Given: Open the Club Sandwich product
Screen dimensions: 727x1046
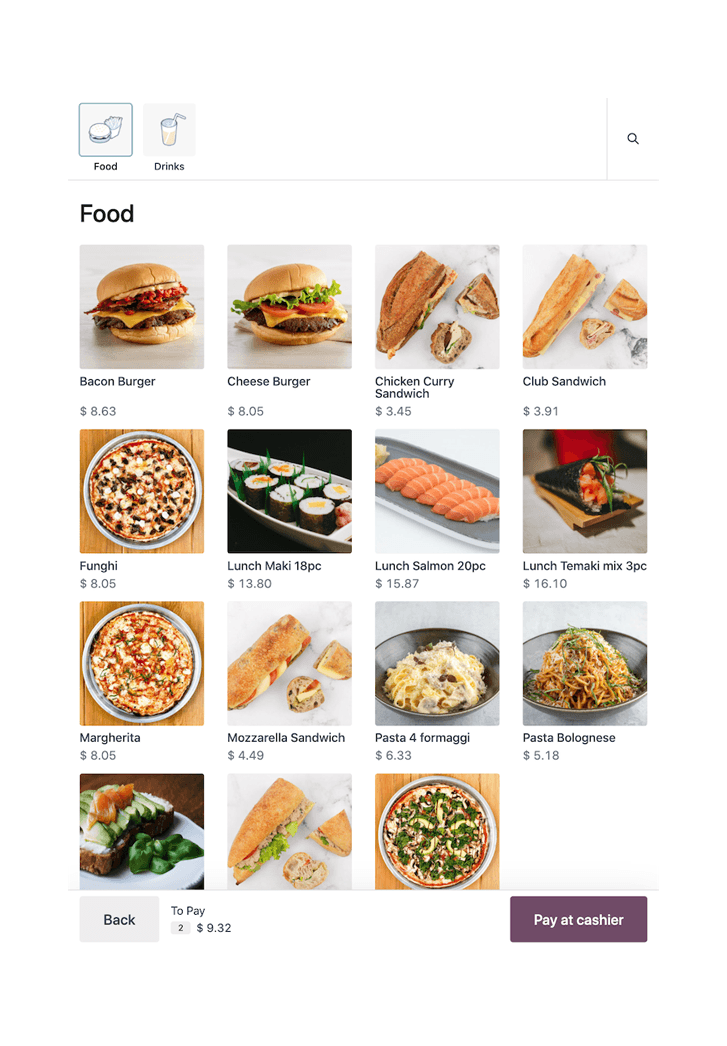Looking at the screenshot, I should (585, 331).
